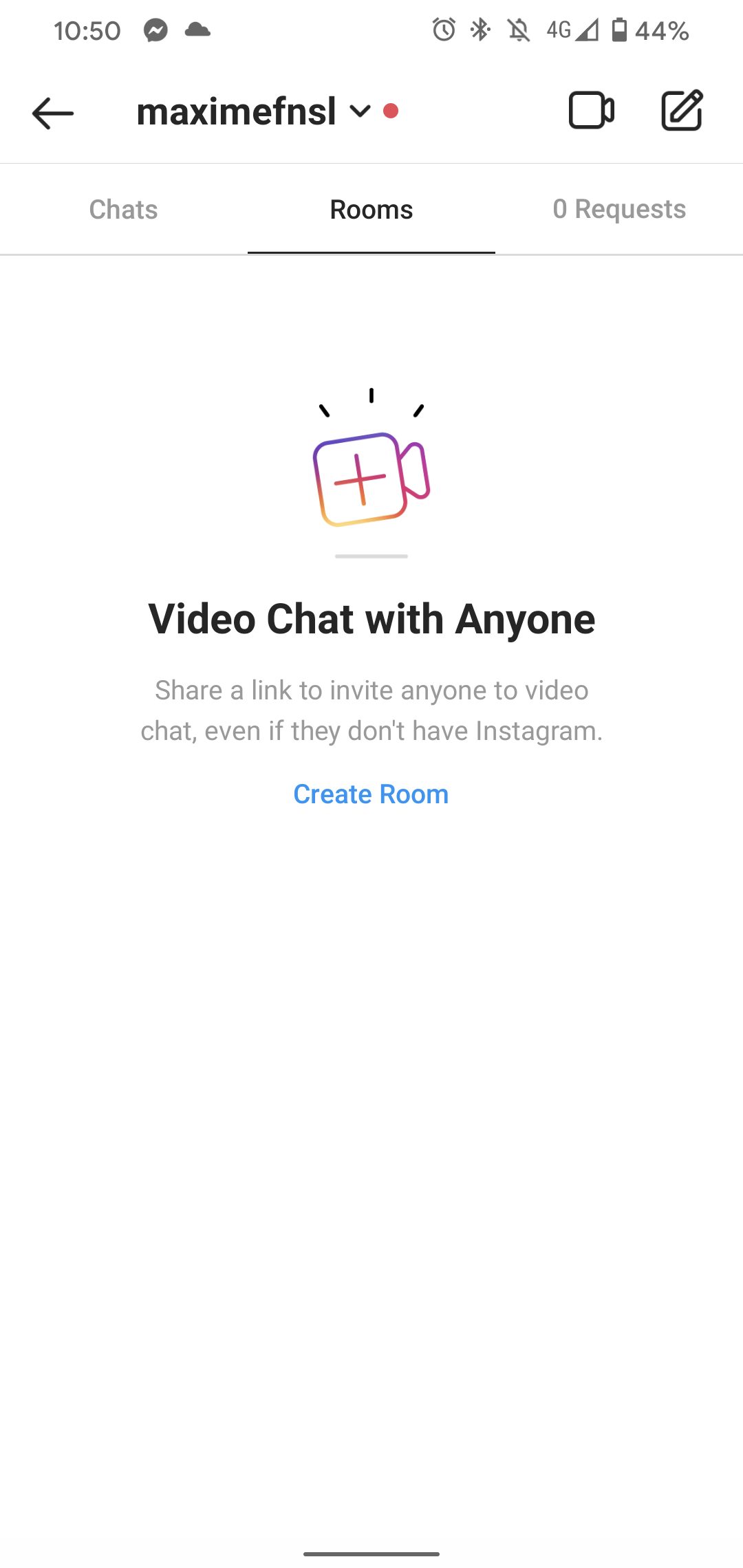This screenshot has height=1568, width=743.
Task: Tap the cloud icon in status bar
Action: [x=198, y=30]
